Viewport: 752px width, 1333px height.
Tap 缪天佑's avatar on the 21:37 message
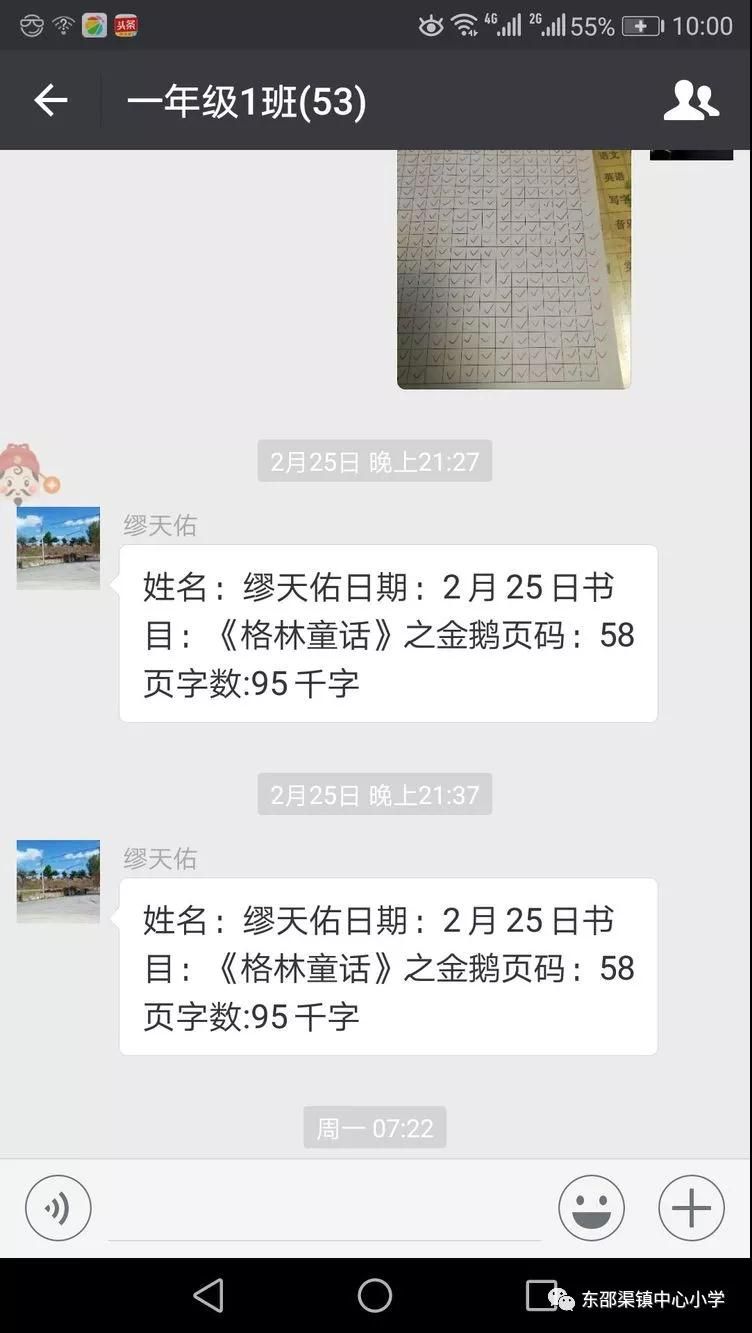(x=58, y=881)
